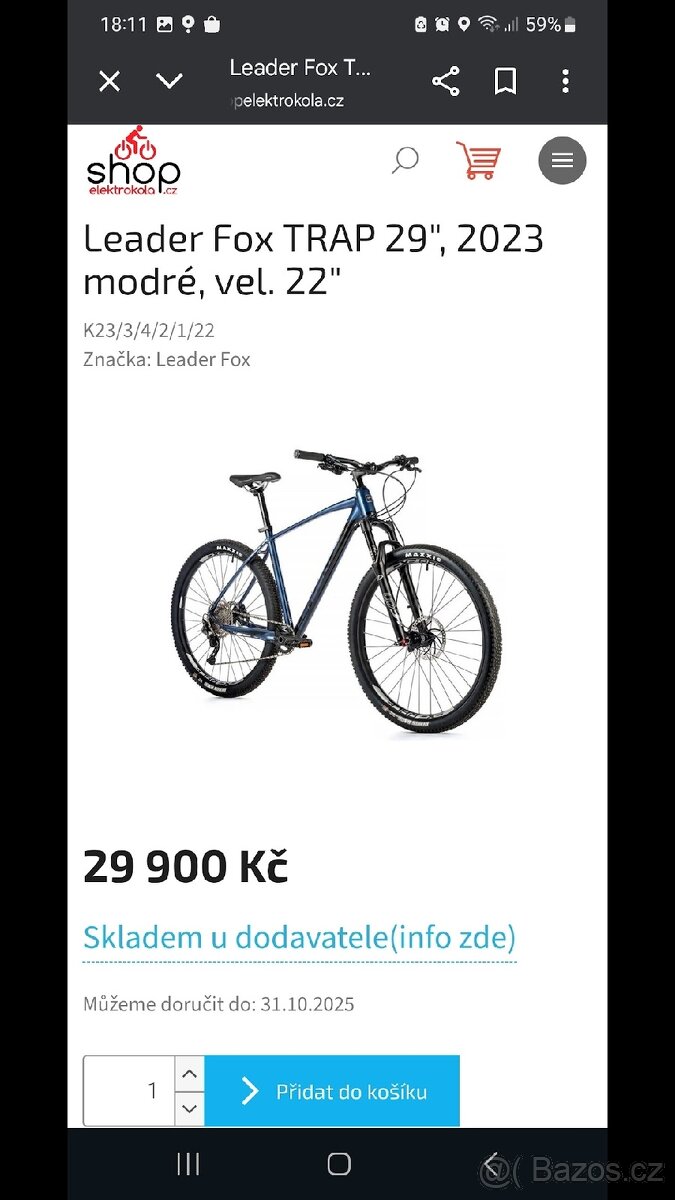675x1200 pixels.
Task: Share this Leader Fox page
Action: tap(446, 82)
